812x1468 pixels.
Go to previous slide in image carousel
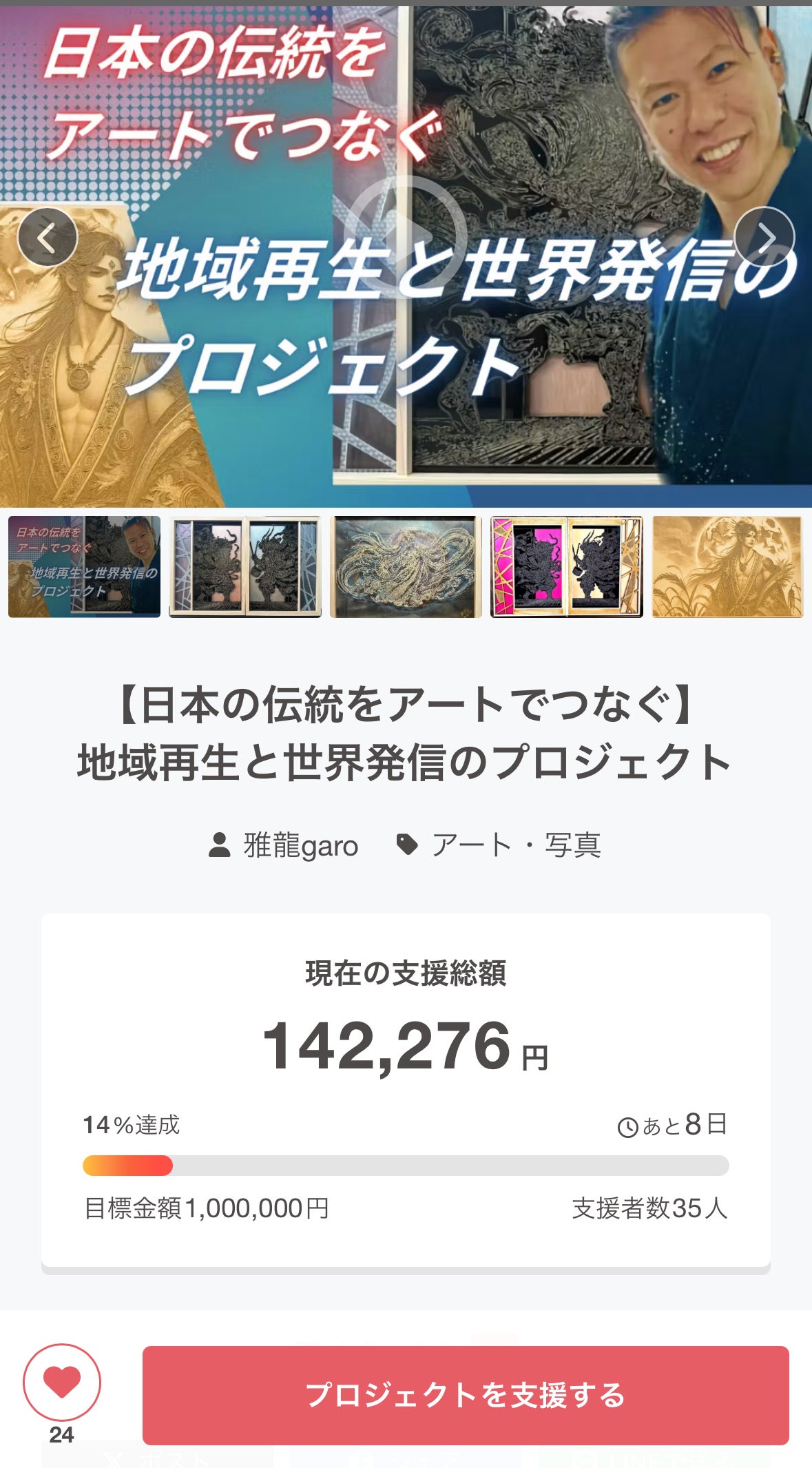tap(47, 237)
